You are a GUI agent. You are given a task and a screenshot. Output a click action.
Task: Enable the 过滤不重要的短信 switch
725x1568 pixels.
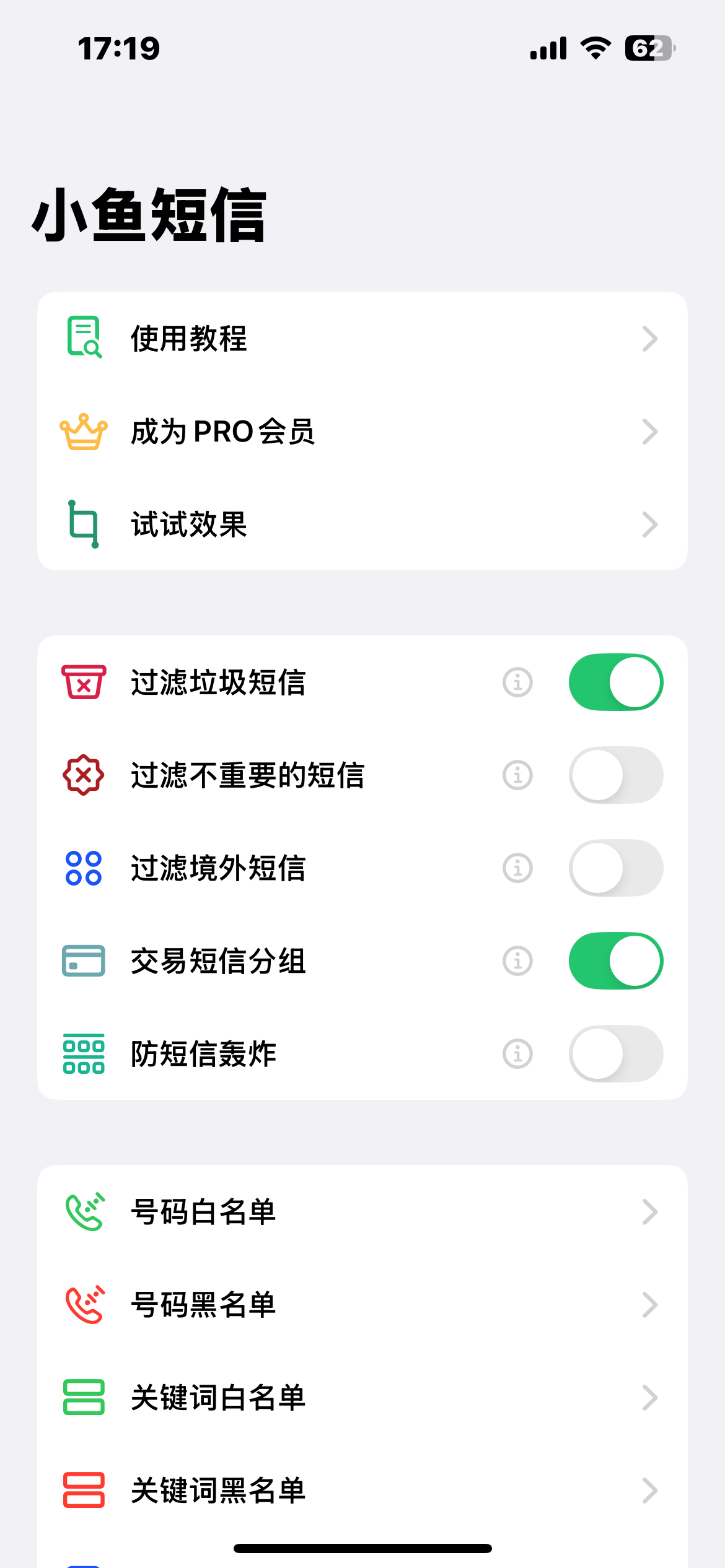tap(615, 775)
